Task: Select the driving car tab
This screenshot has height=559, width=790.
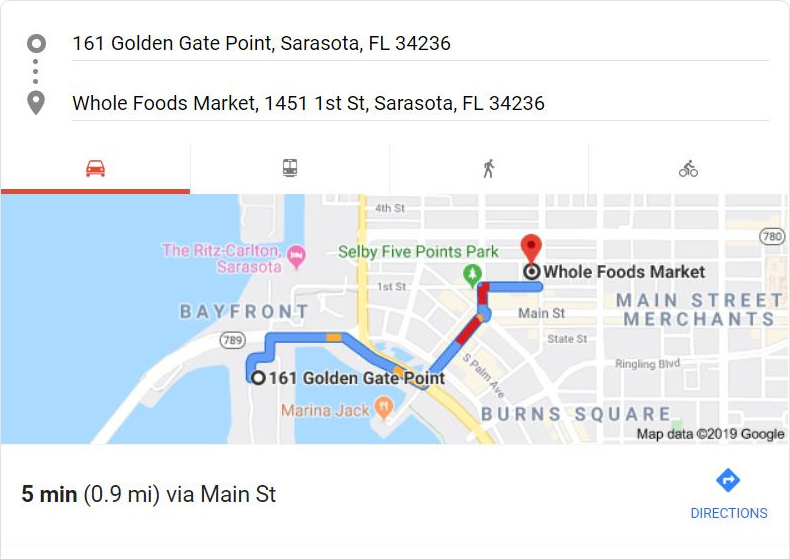Action: (x=95, y=168)
